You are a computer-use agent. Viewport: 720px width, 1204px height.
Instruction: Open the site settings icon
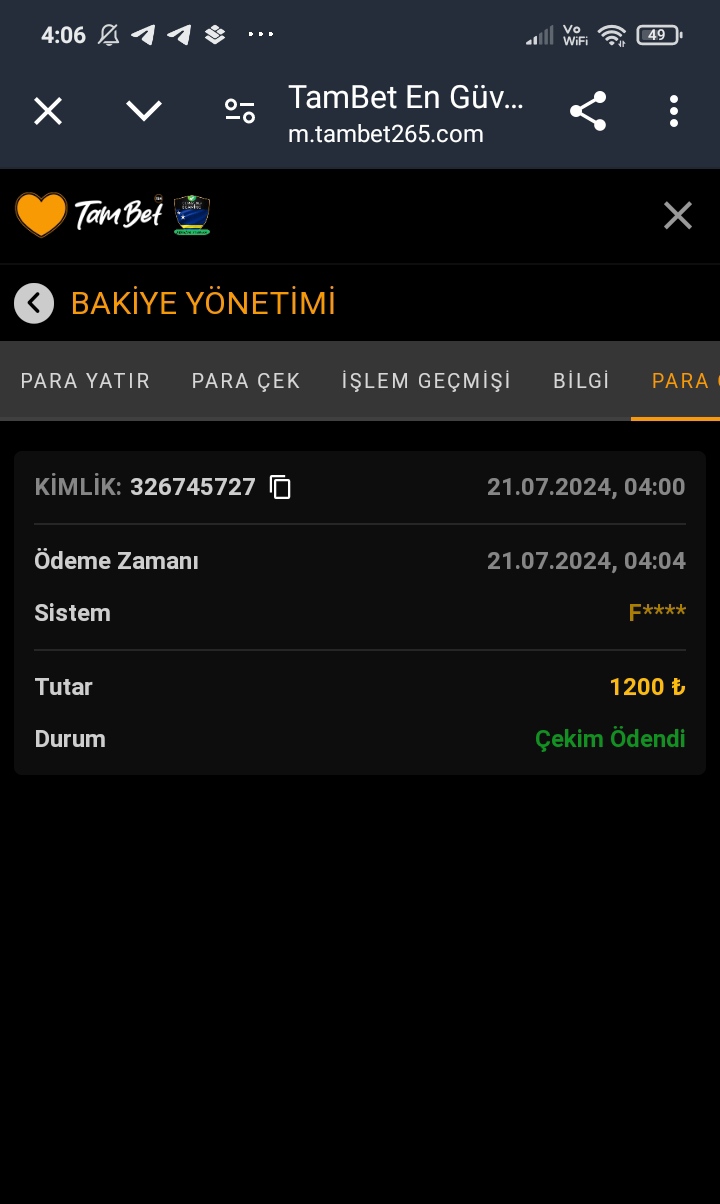point(240,111)
